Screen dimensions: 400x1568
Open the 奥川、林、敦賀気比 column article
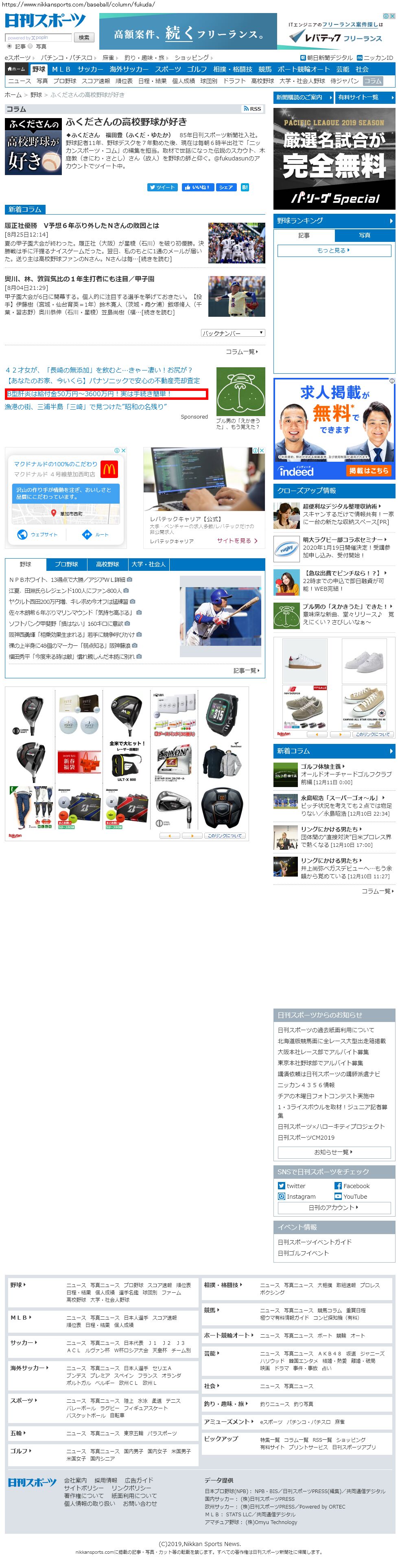79,279
